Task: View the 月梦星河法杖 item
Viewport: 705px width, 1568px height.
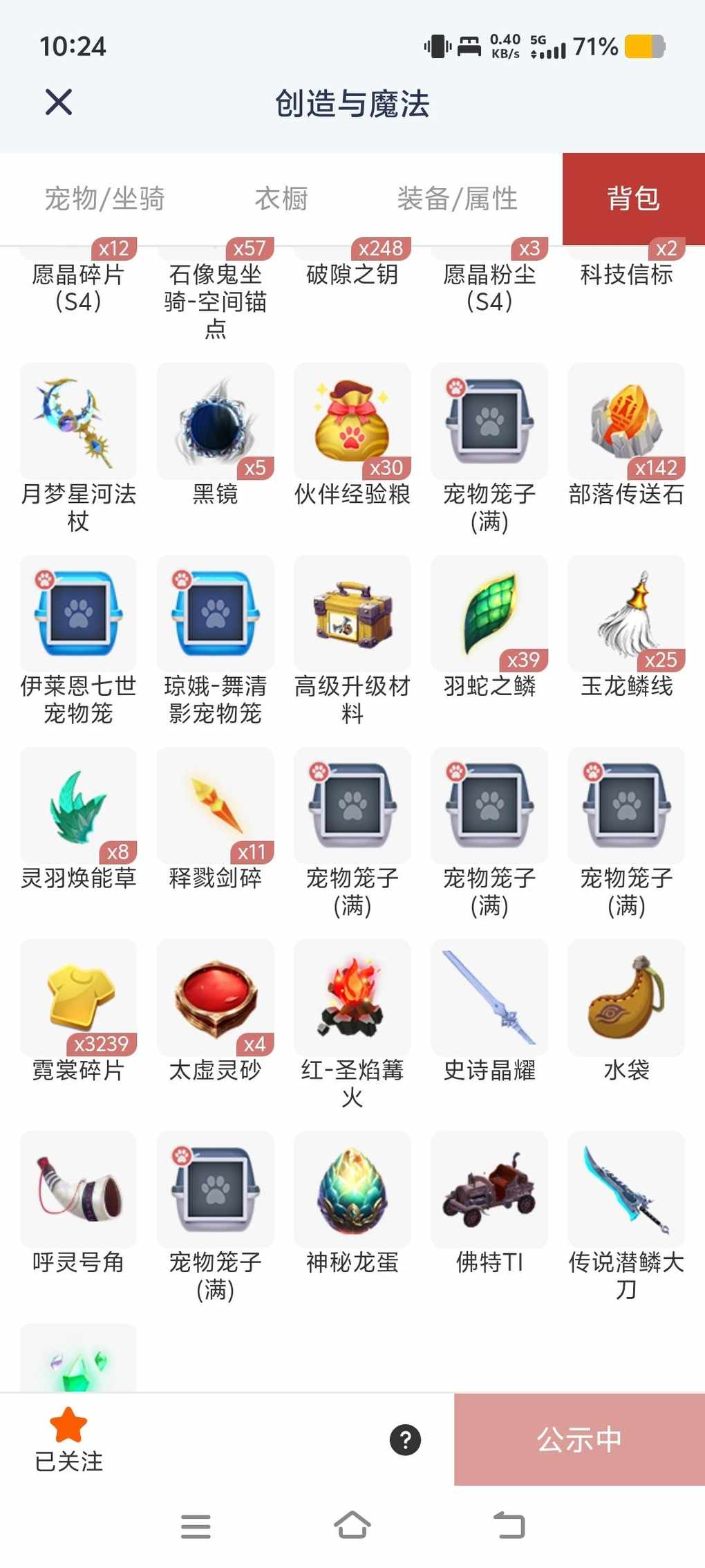Action: pos(78,422)
